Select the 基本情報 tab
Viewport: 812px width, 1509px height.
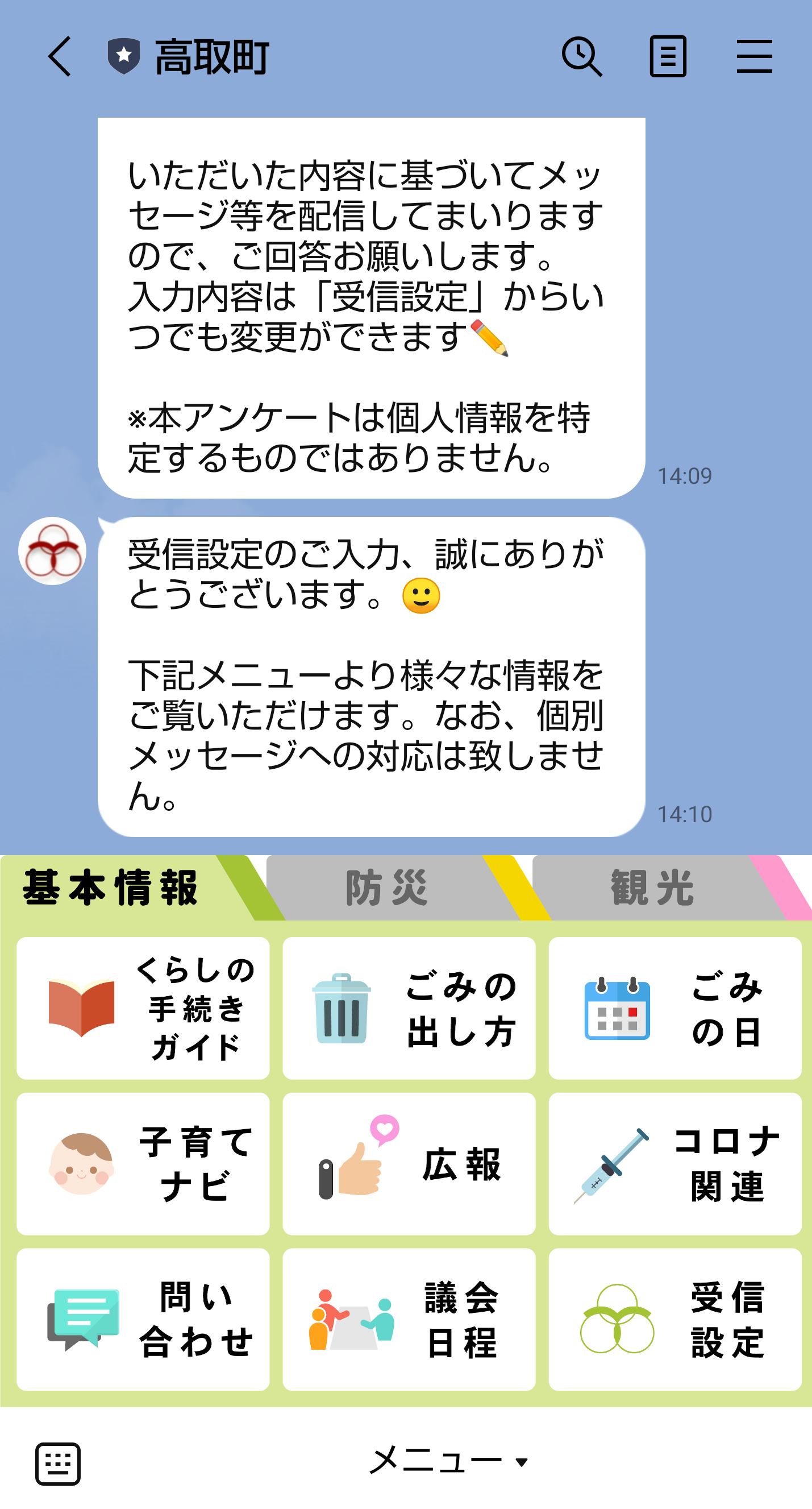pyautogui.click(x=111, y=888)
